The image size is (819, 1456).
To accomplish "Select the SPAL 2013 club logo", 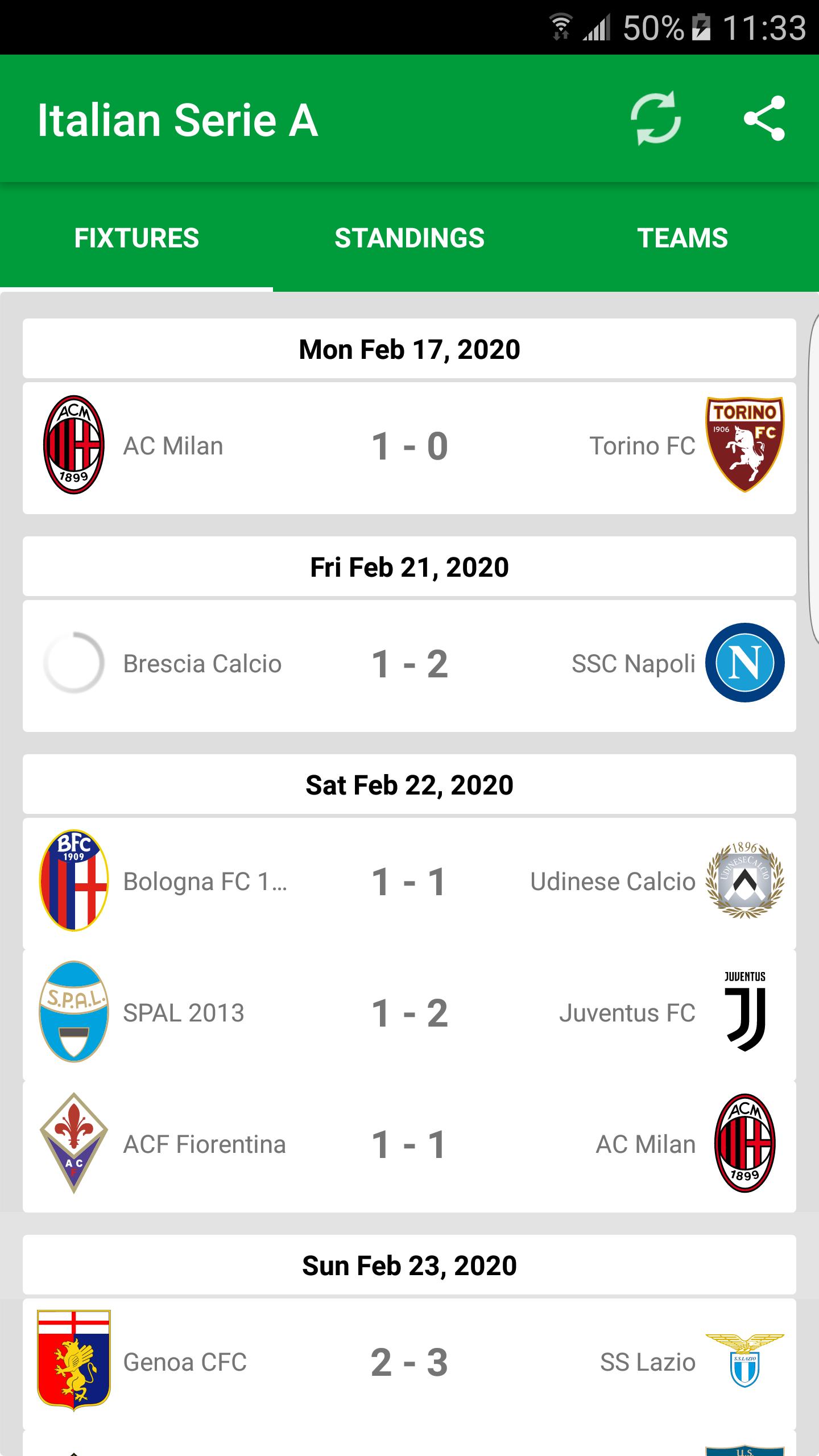I will point(74,1013).
